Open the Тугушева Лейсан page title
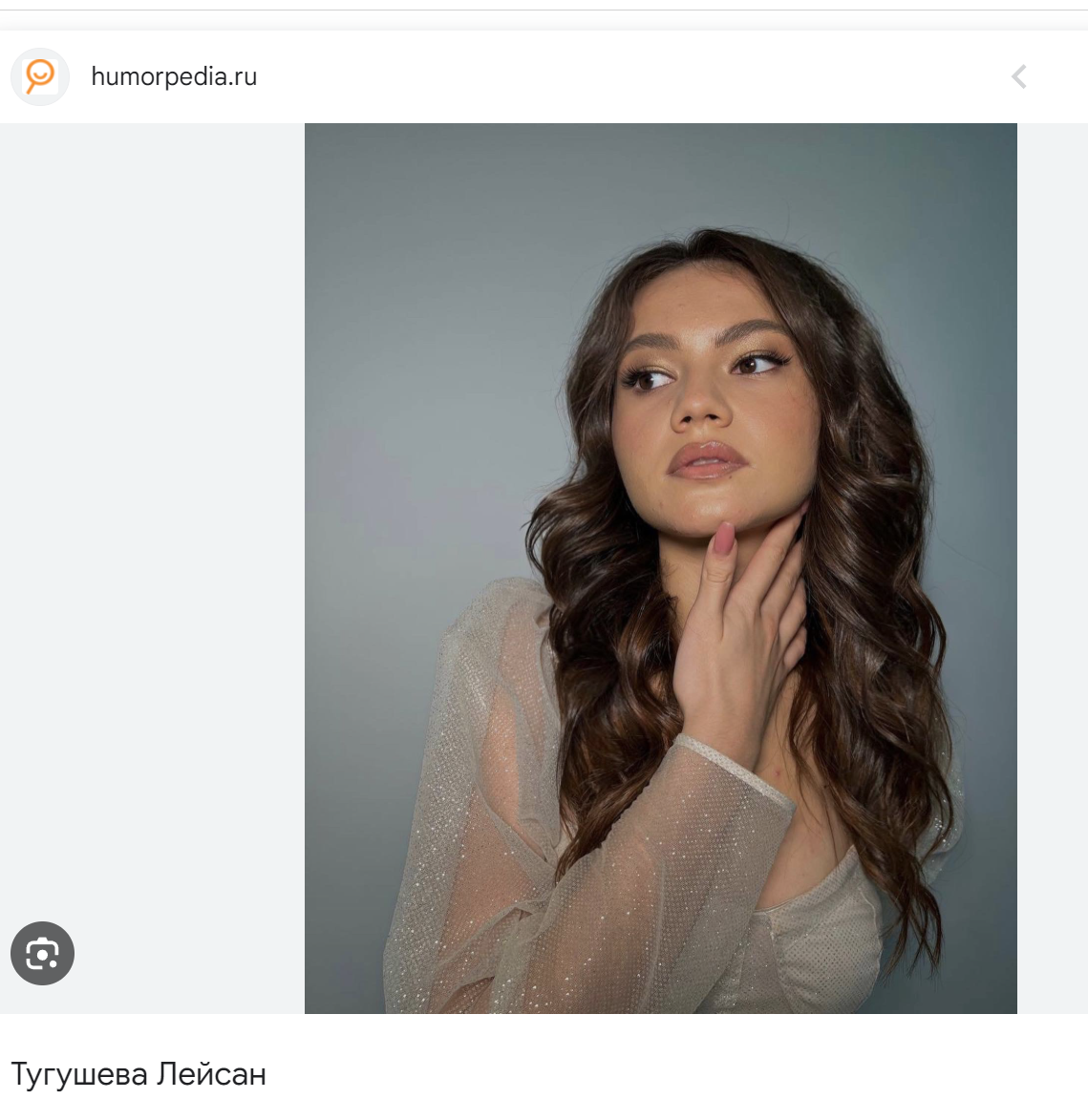Screen dimensions: 1088x1120 point(139,1074)
